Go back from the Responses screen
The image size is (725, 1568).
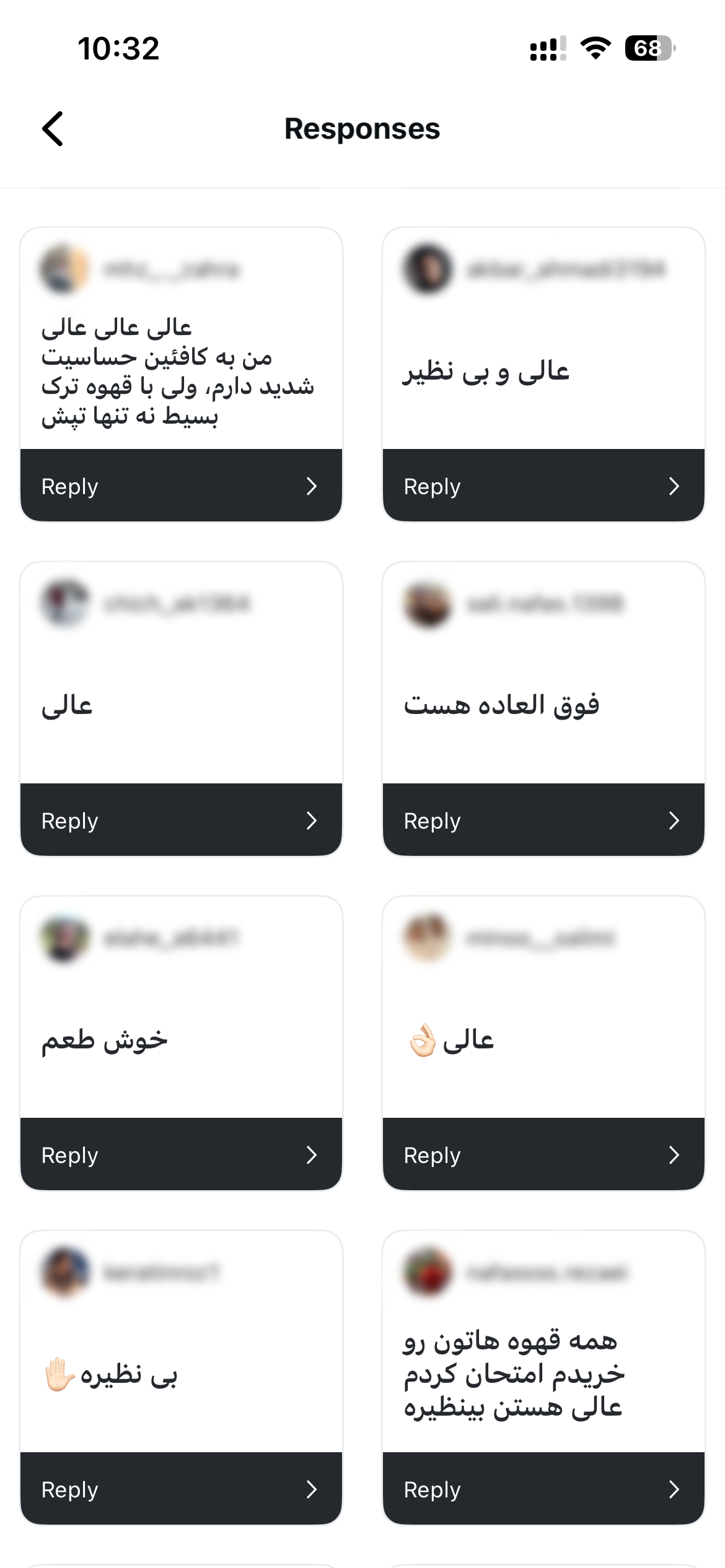click(53, 129)
